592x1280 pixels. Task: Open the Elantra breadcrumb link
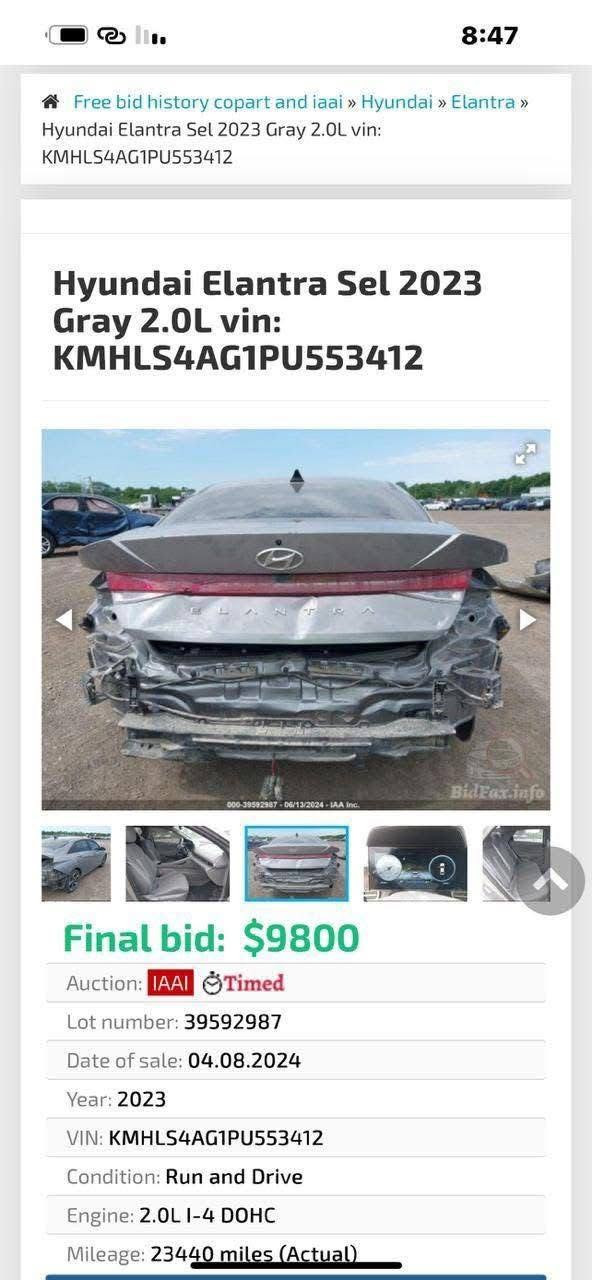(x=483, y=102)
